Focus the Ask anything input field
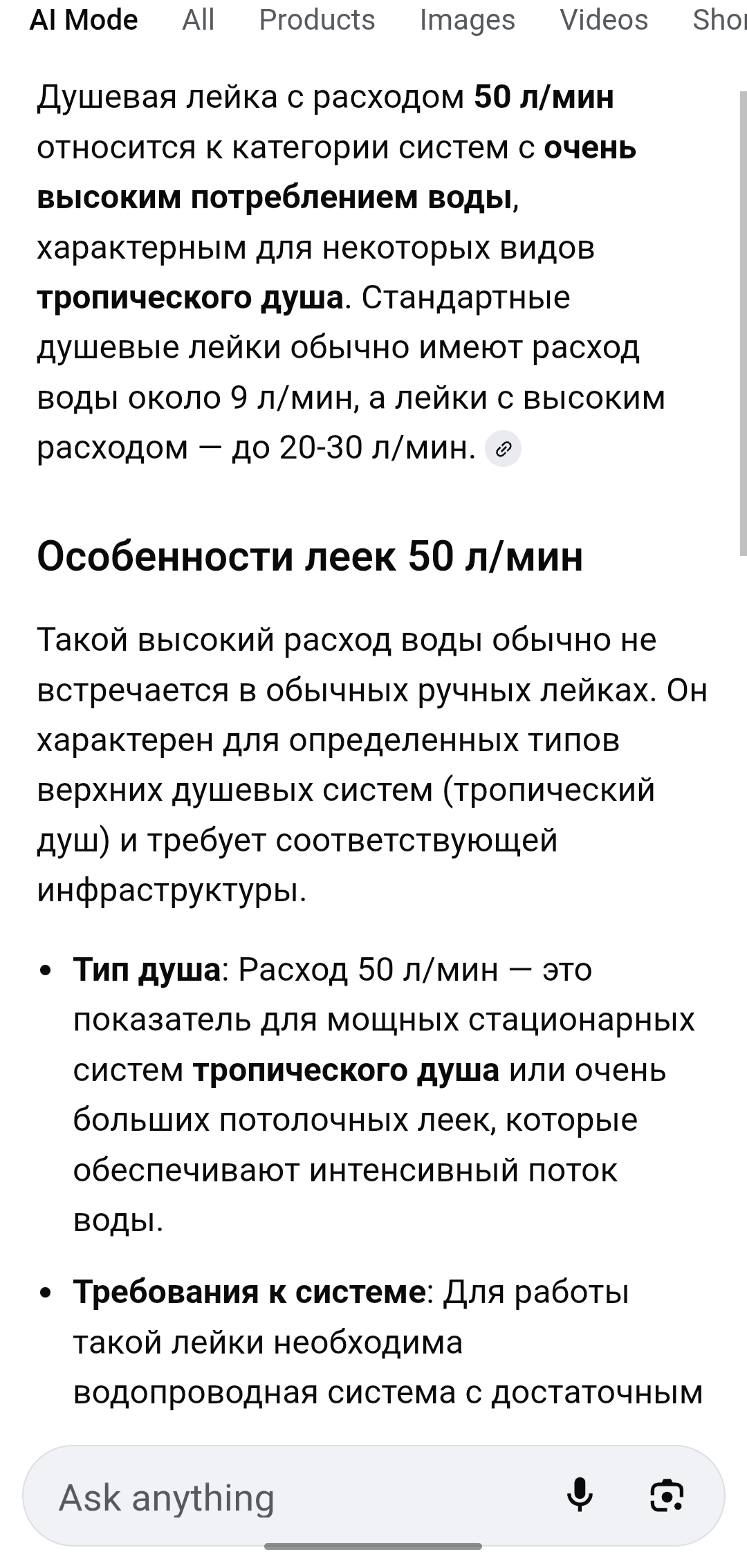The image size is (747, 1568). pyautogui.click(x=290, y=1497)
